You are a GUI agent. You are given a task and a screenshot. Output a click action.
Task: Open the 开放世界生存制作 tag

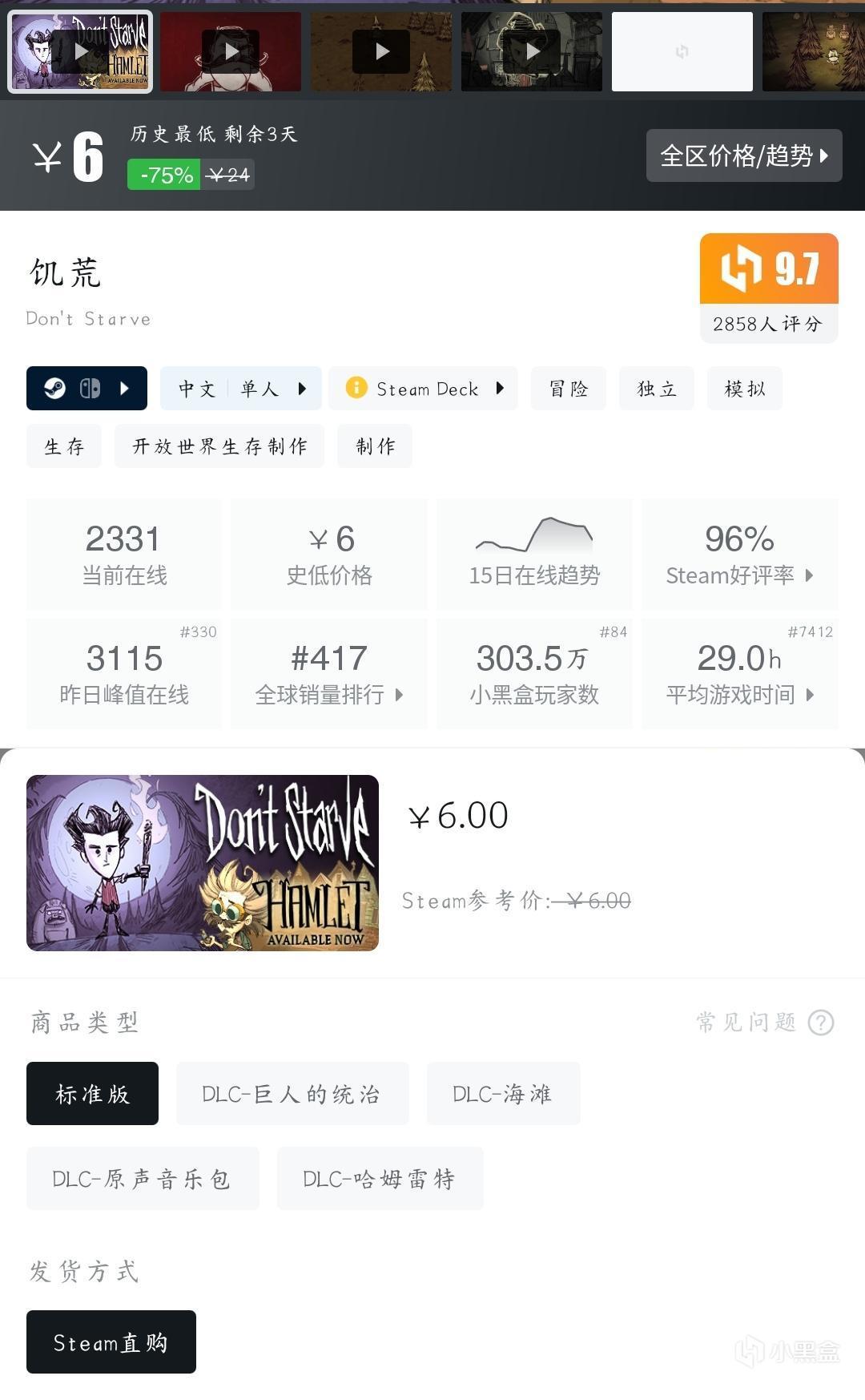click(x=219, y=446)
